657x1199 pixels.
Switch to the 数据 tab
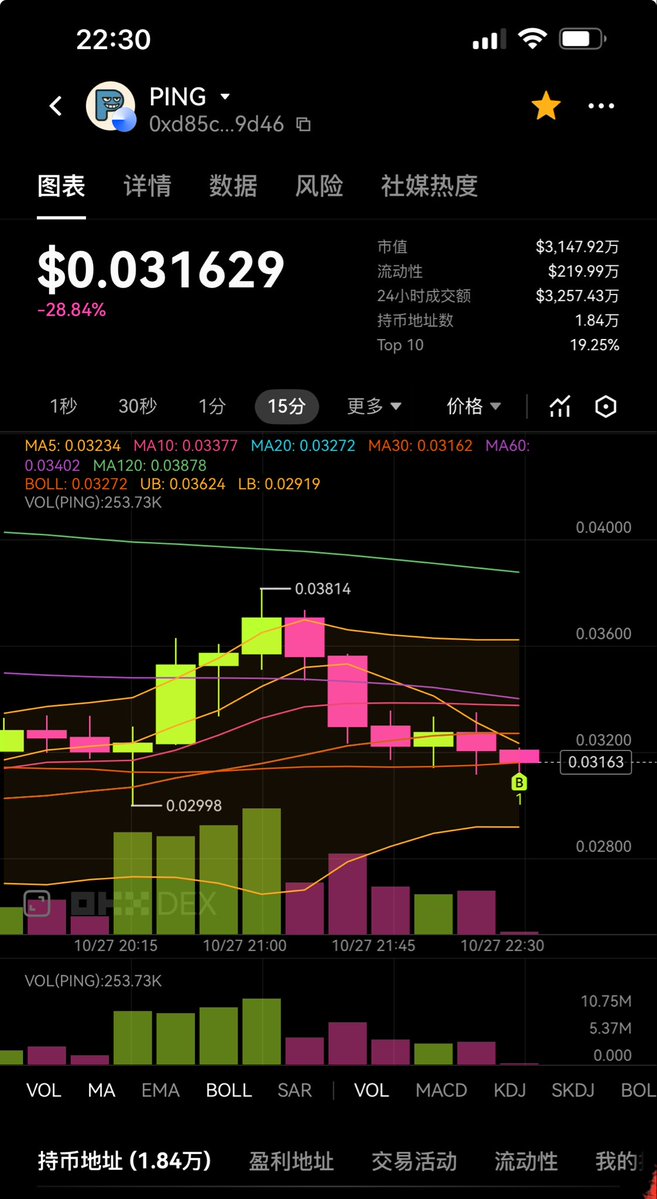click(x=233, y=186)
